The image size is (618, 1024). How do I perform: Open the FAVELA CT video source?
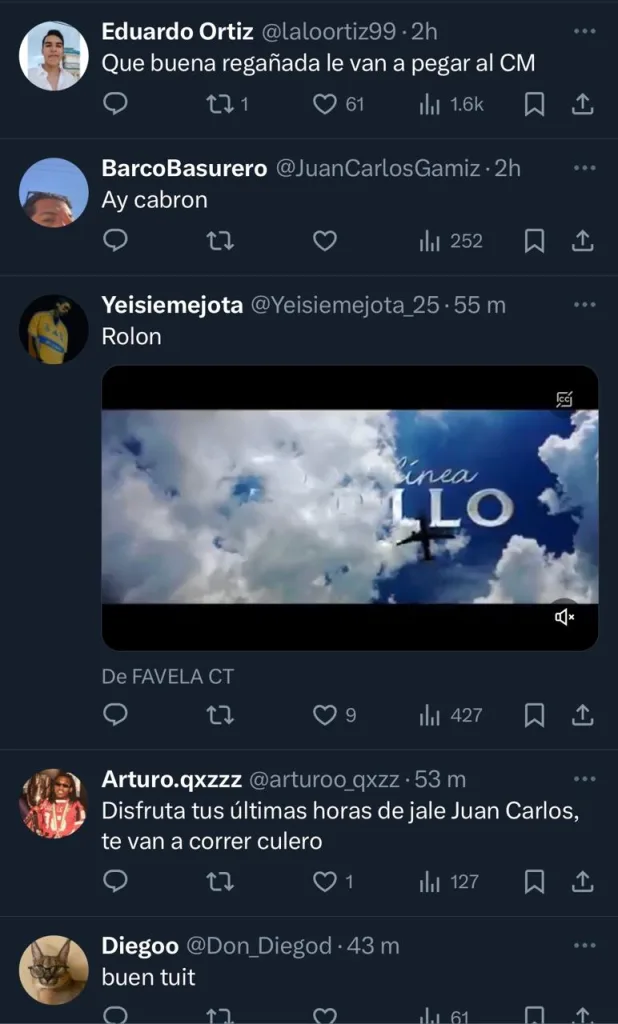[168, 677]
